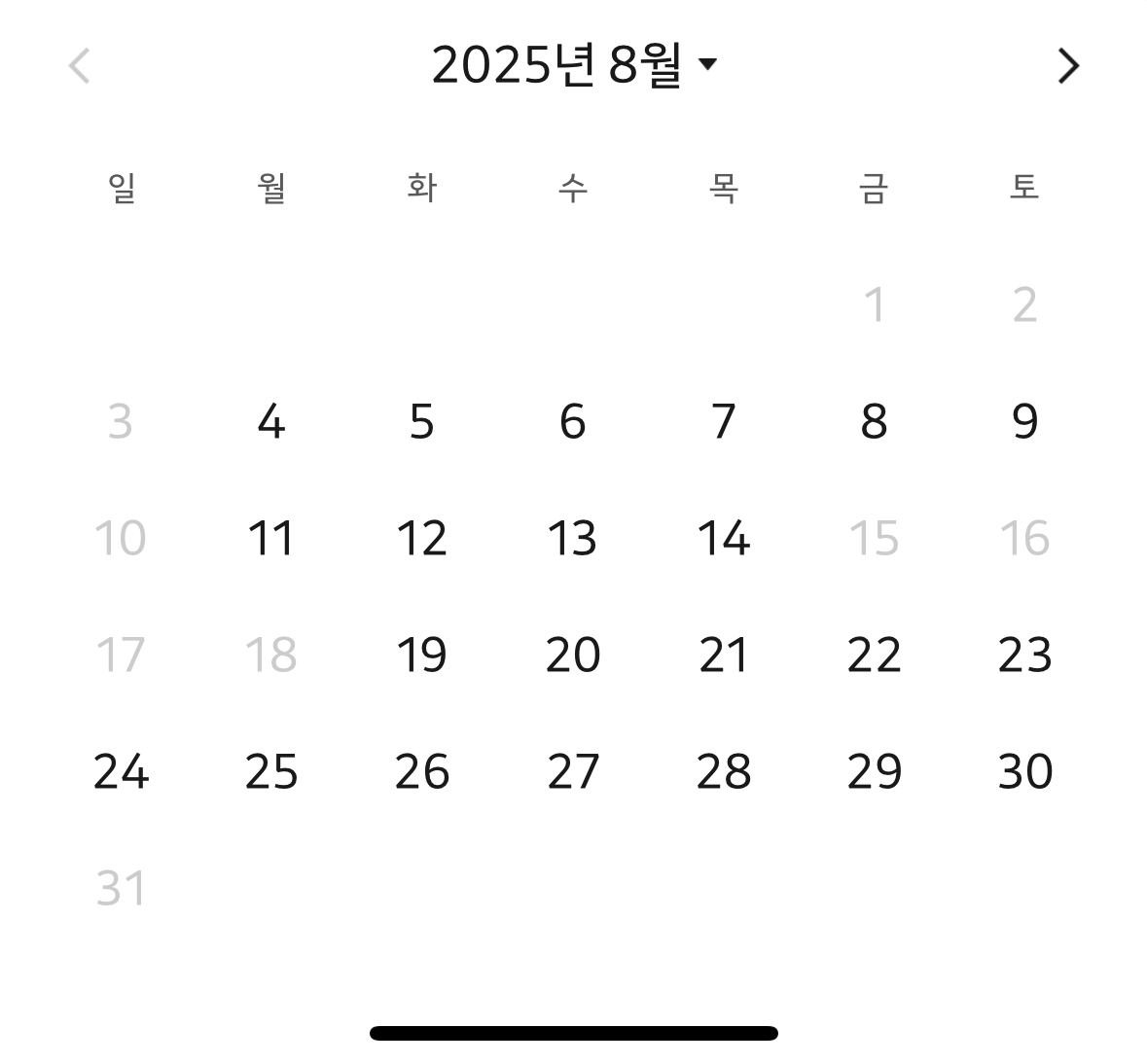Viewport: 1147px width, 1064px height.
Task: Choose date 9
Action: tap(1024, 421)
